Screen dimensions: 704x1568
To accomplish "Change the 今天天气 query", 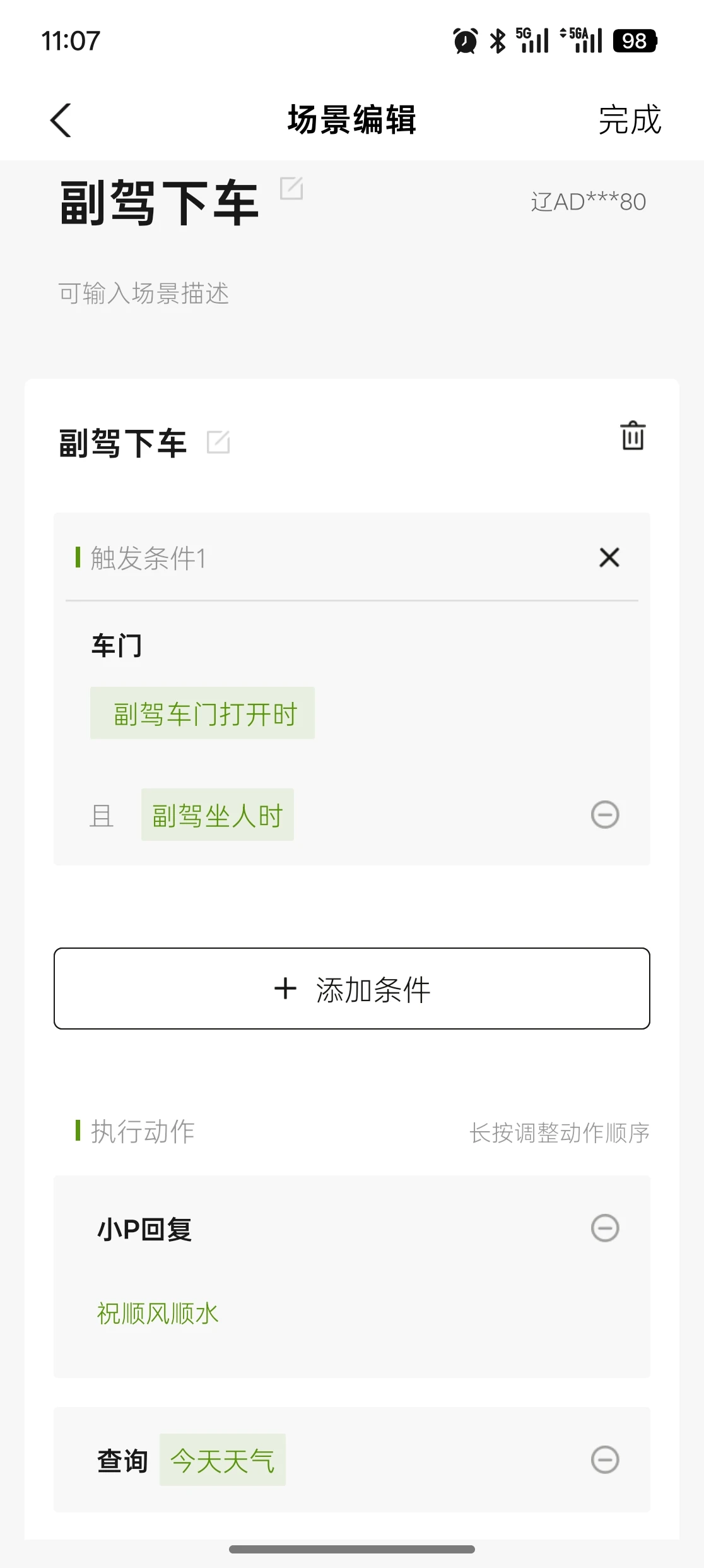I will 223,1460.
